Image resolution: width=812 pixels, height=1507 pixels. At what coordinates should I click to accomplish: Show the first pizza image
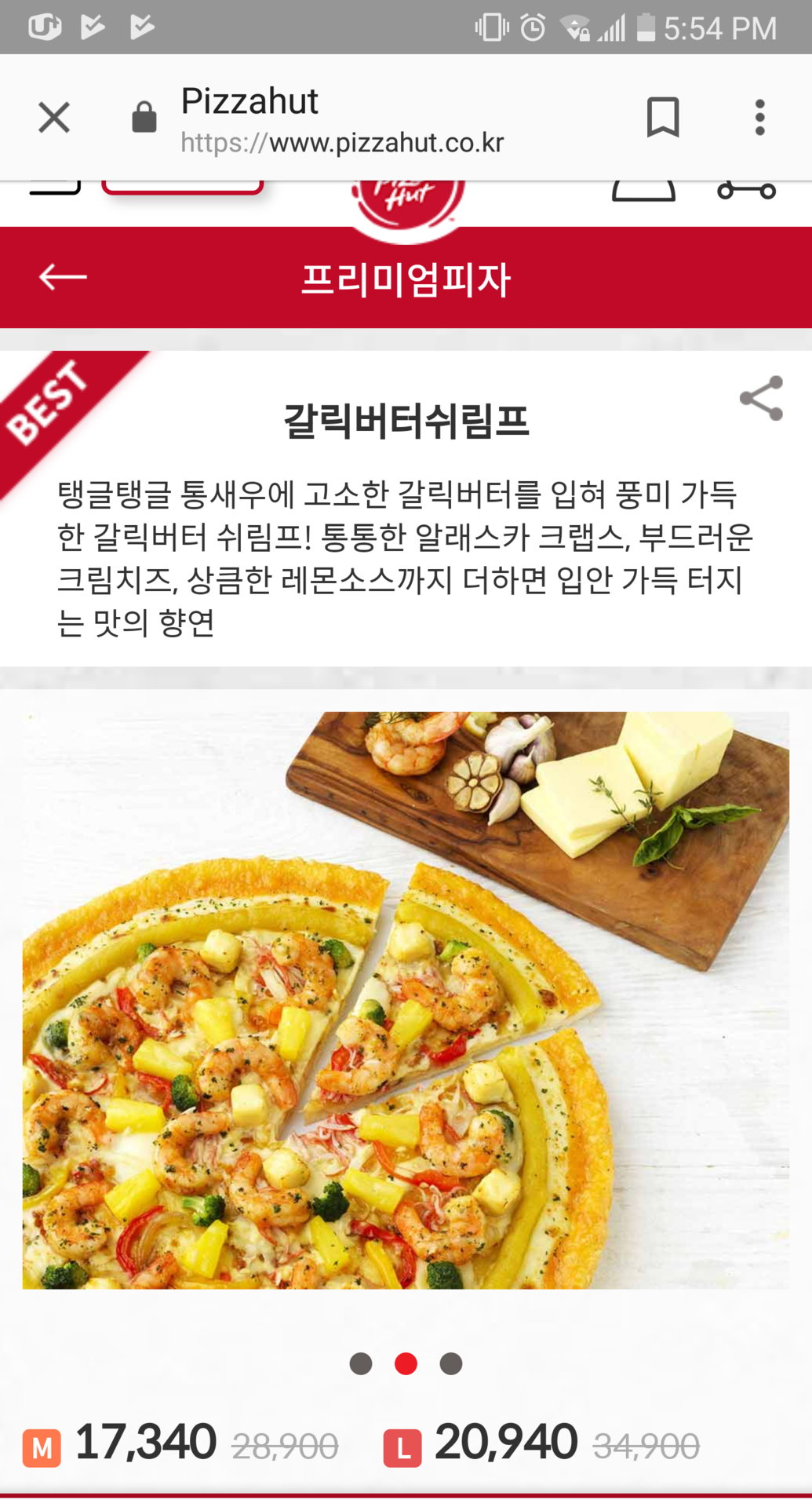[x=361, y=1364]
